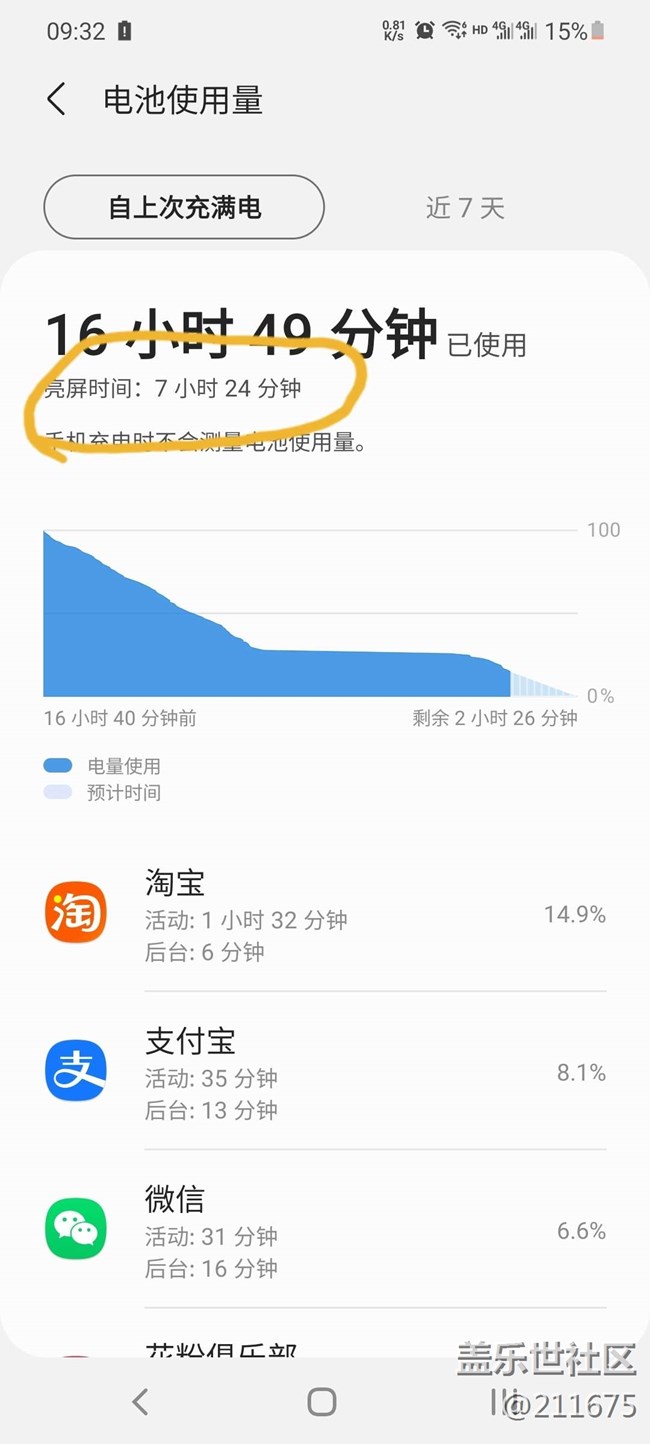Open battery usage details for 淘宝
Viewport: 650px width, 1444px height.
(x=325, y=915)
